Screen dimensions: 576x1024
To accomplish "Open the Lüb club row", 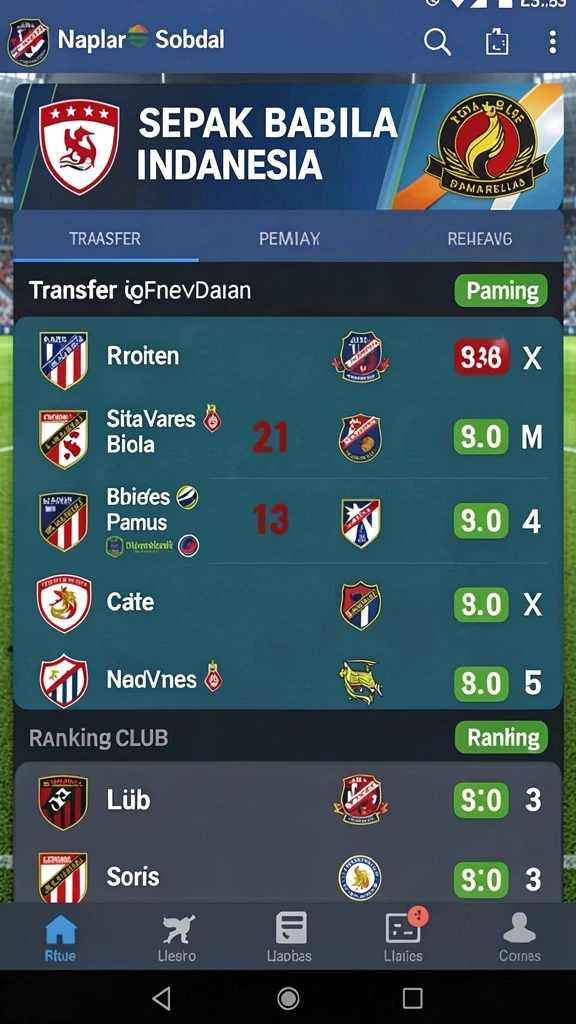I will click(x=288, y=801).
